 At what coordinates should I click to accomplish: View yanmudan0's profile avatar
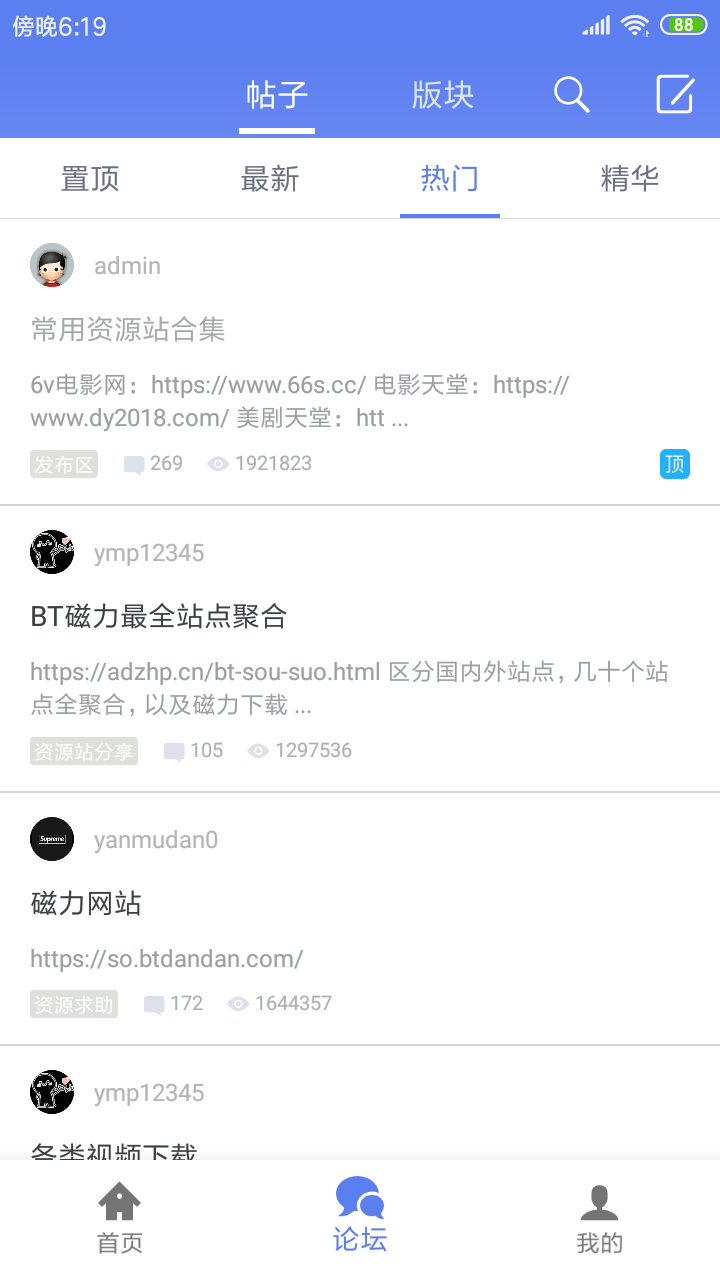52,839
